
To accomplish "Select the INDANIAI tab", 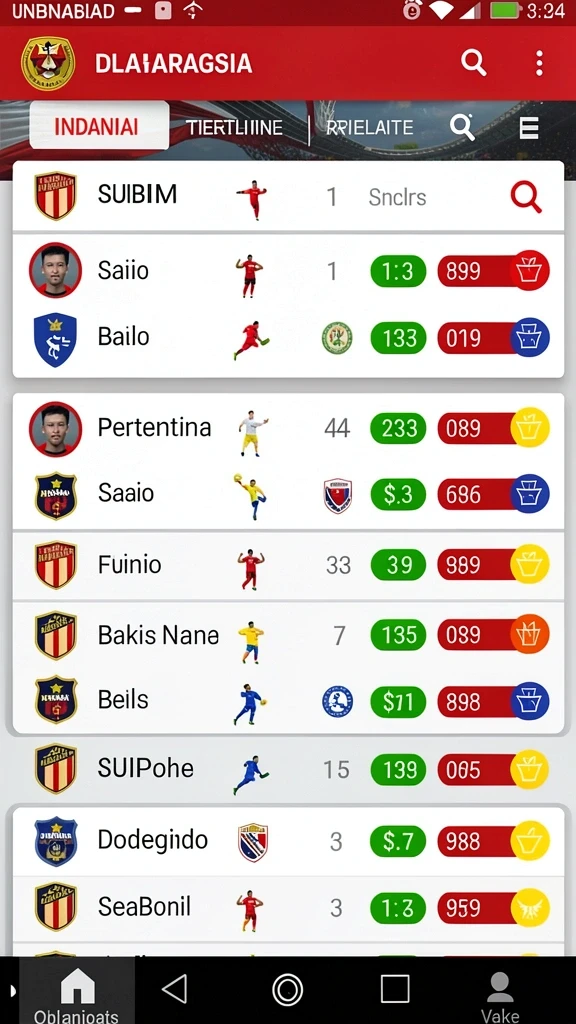I will coord(99,126).
